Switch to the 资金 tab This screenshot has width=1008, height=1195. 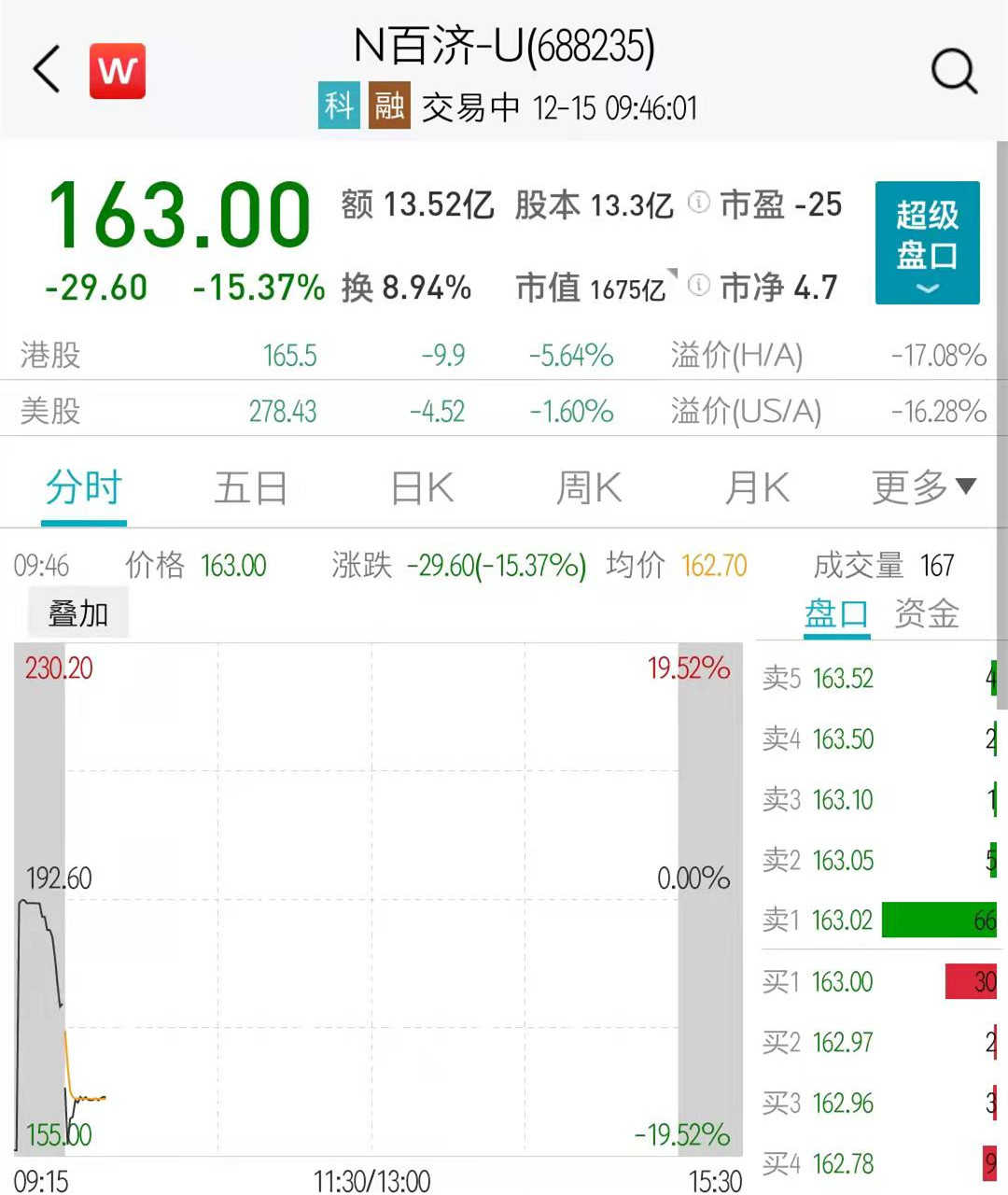click(x=927, y=614)
